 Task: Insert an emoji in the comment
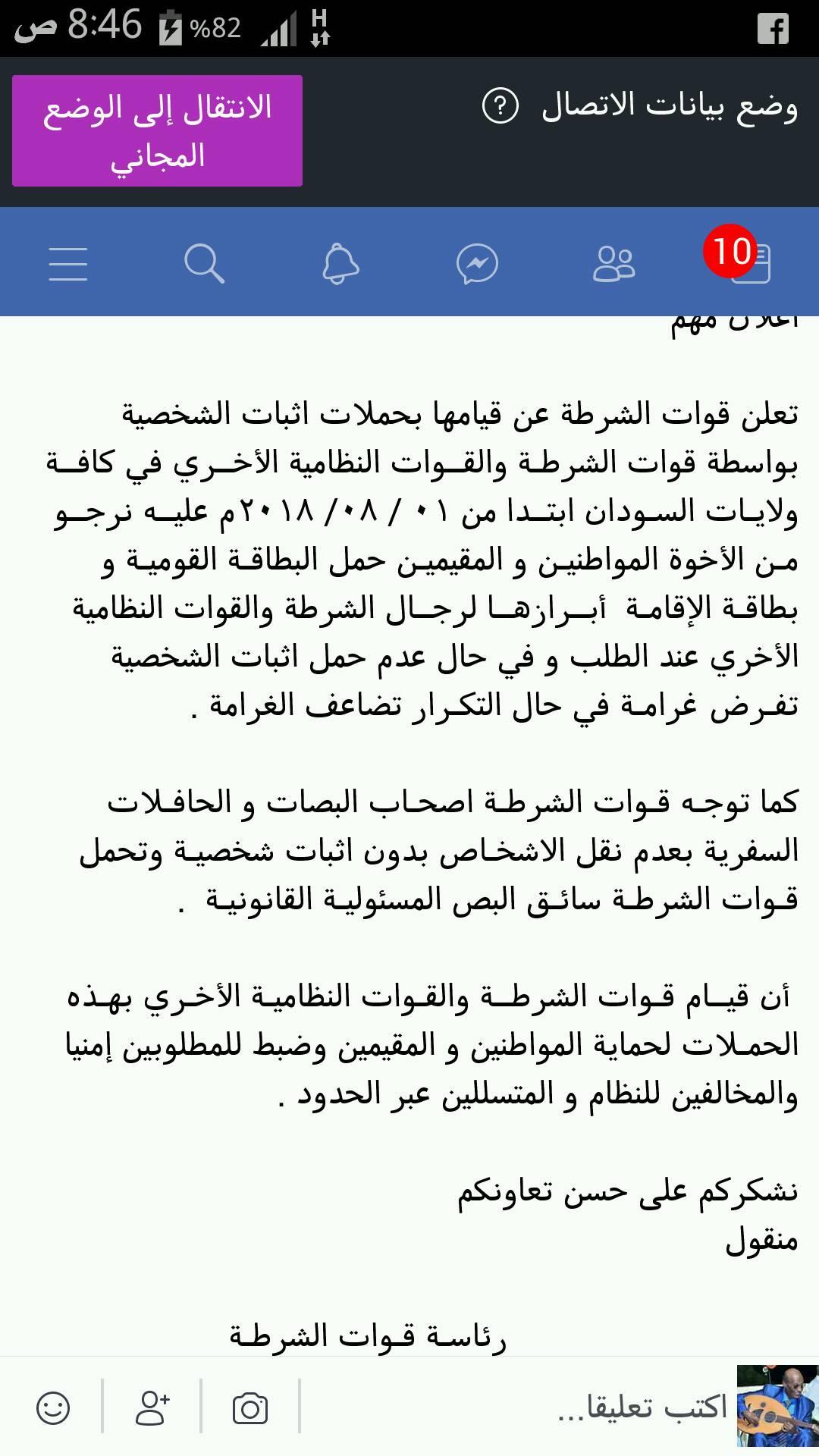click(53, 1409)
